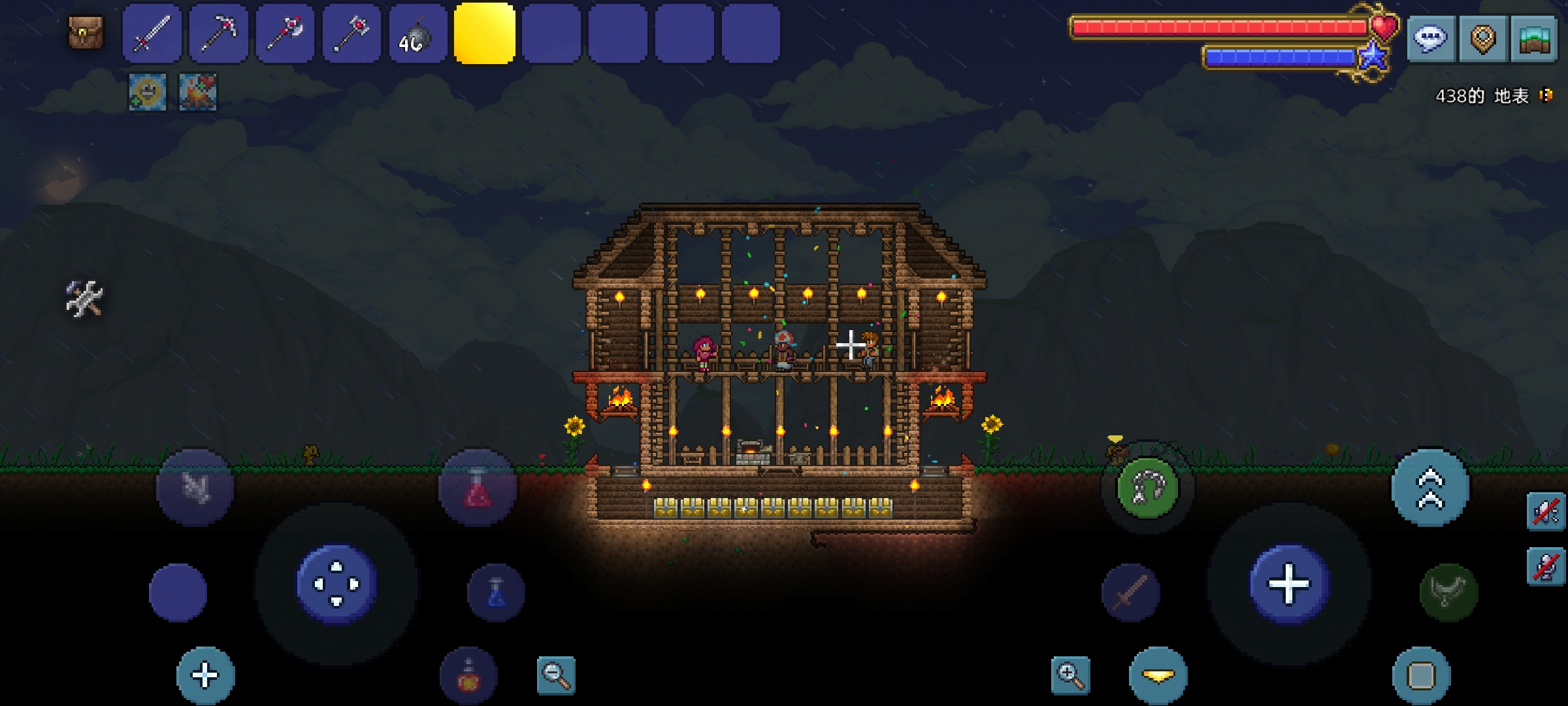Image resolution: width=1568 pixels, height=706 pixels.
Task: Tap the sword quick-attack button
Action: [1130, 592]
